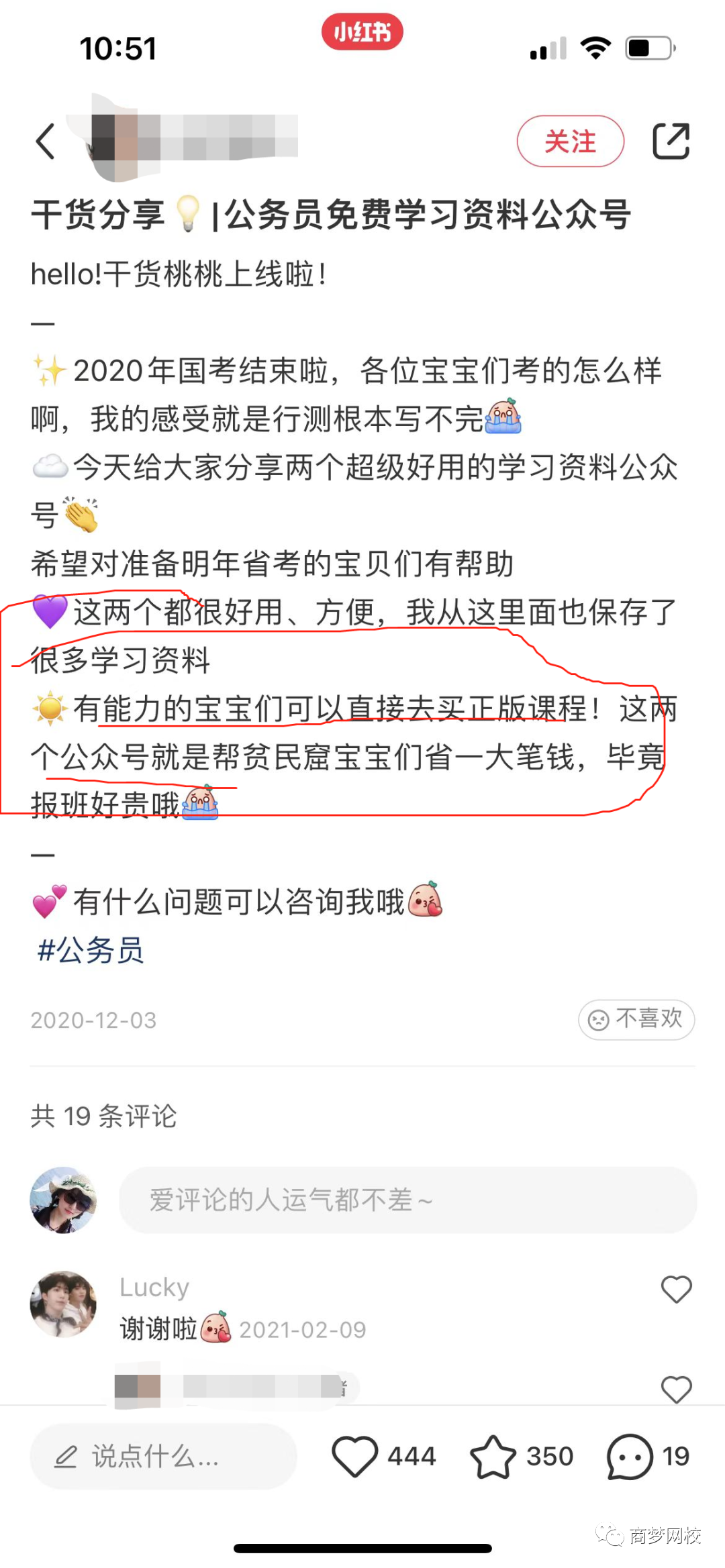Save the post with star icon
The image size is (725, 1568).
point(493,1456)
